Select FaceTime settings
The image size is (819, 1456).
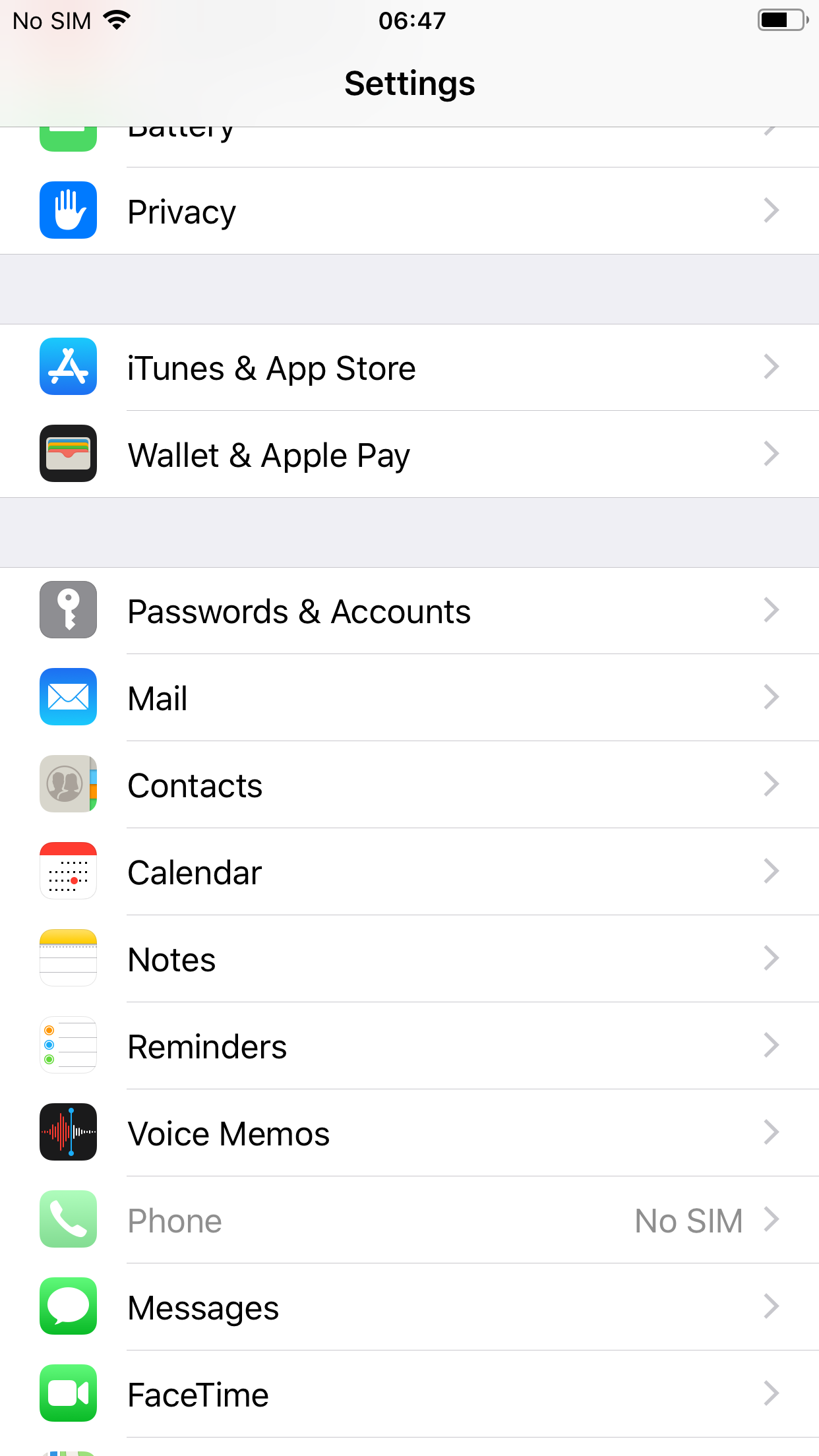pos(409,1394)
